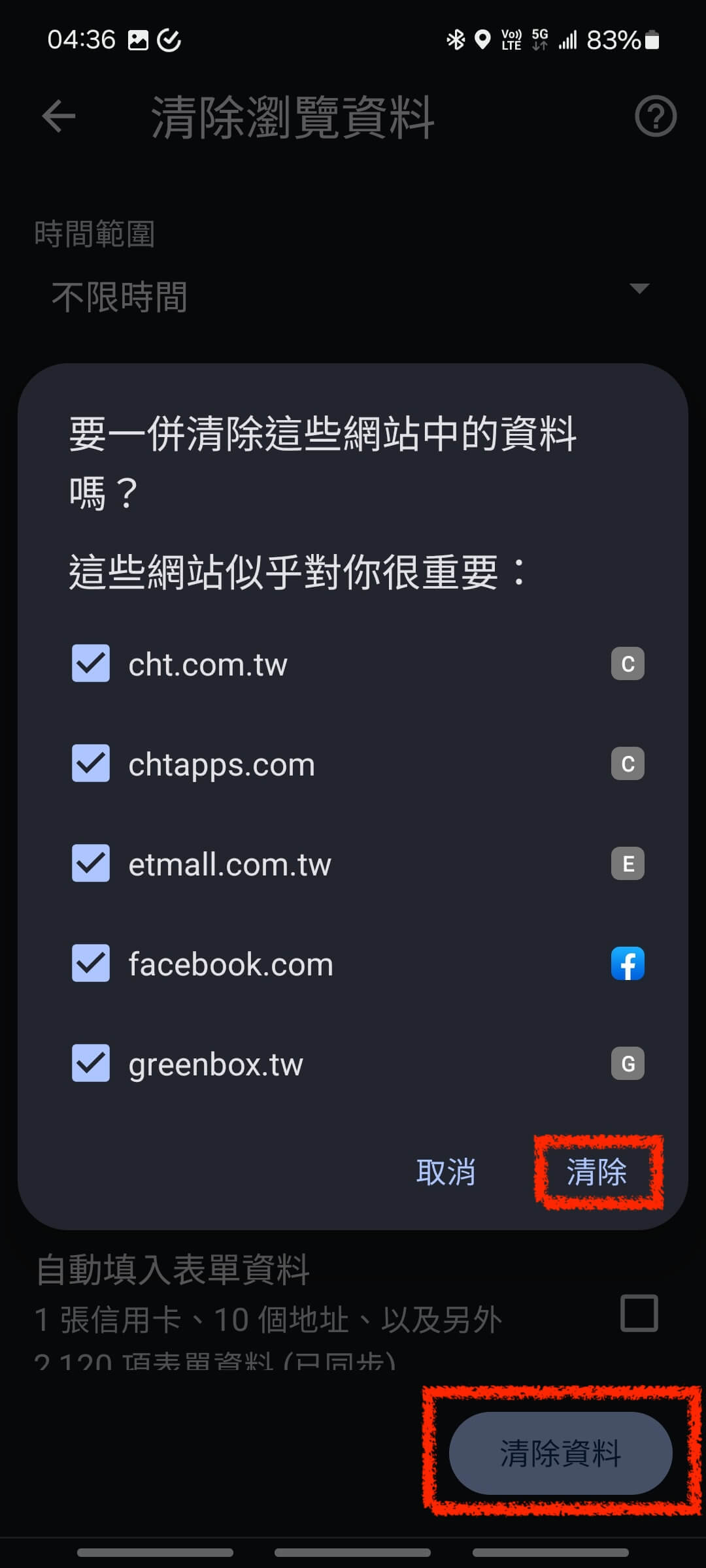Expand the 不限時間 time range dropdown
706x1568 pixels.
click(x=346, y=295)
